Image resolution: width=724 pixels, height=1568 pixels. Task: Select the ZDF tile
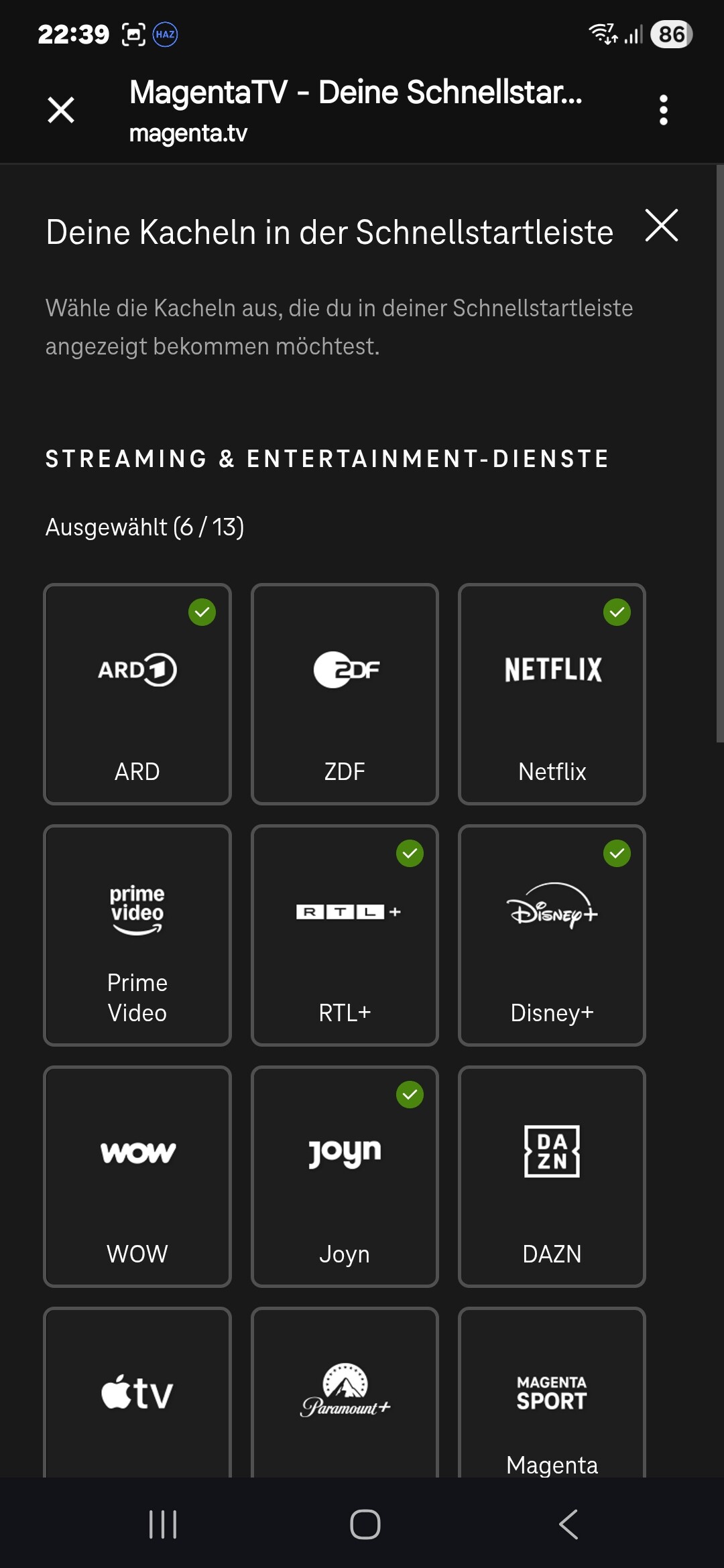tap(345, 694)
